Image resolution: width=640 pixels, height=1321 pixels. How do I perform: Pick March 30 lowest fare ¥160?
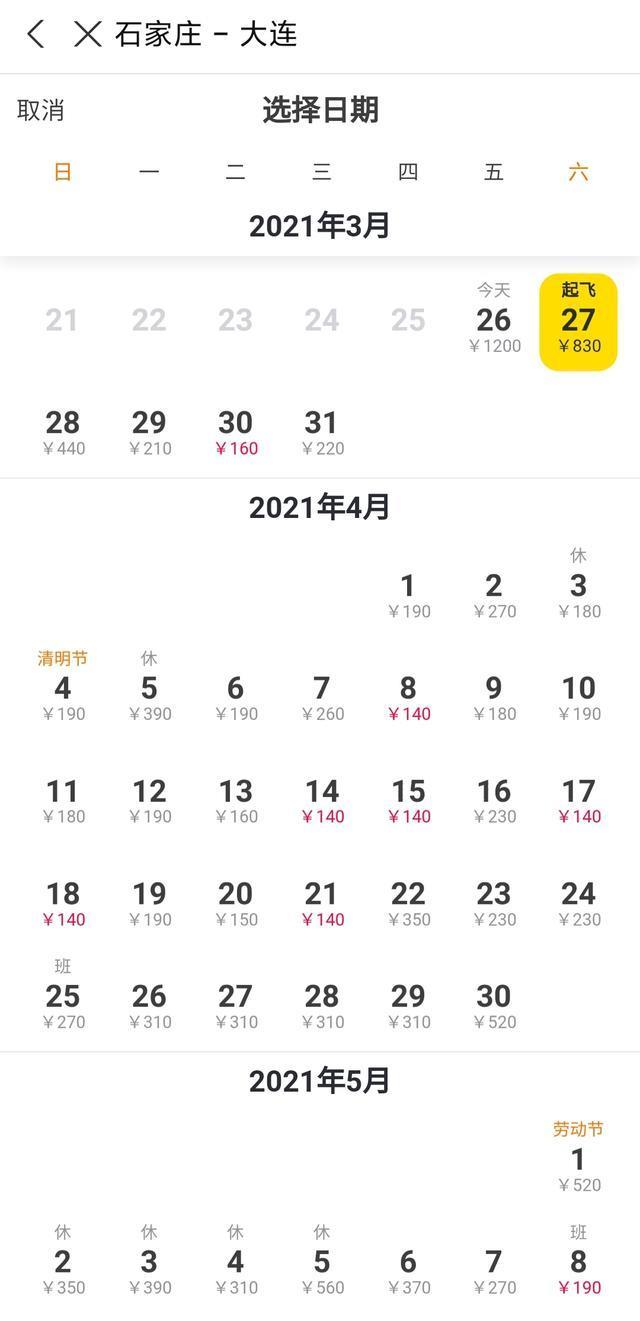point(236,432)
